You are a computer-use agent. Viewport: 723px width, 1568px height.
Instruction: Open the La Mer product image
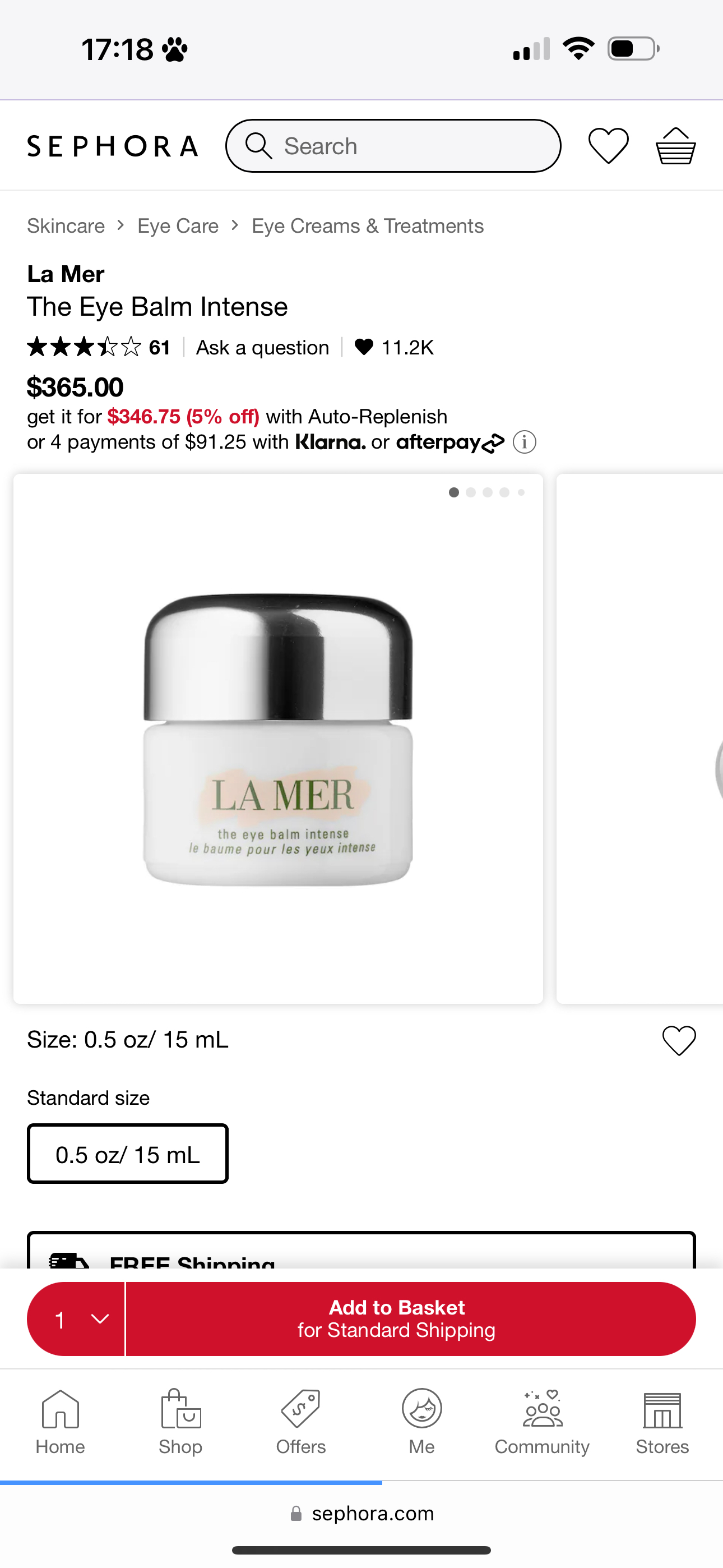(278, 739)
